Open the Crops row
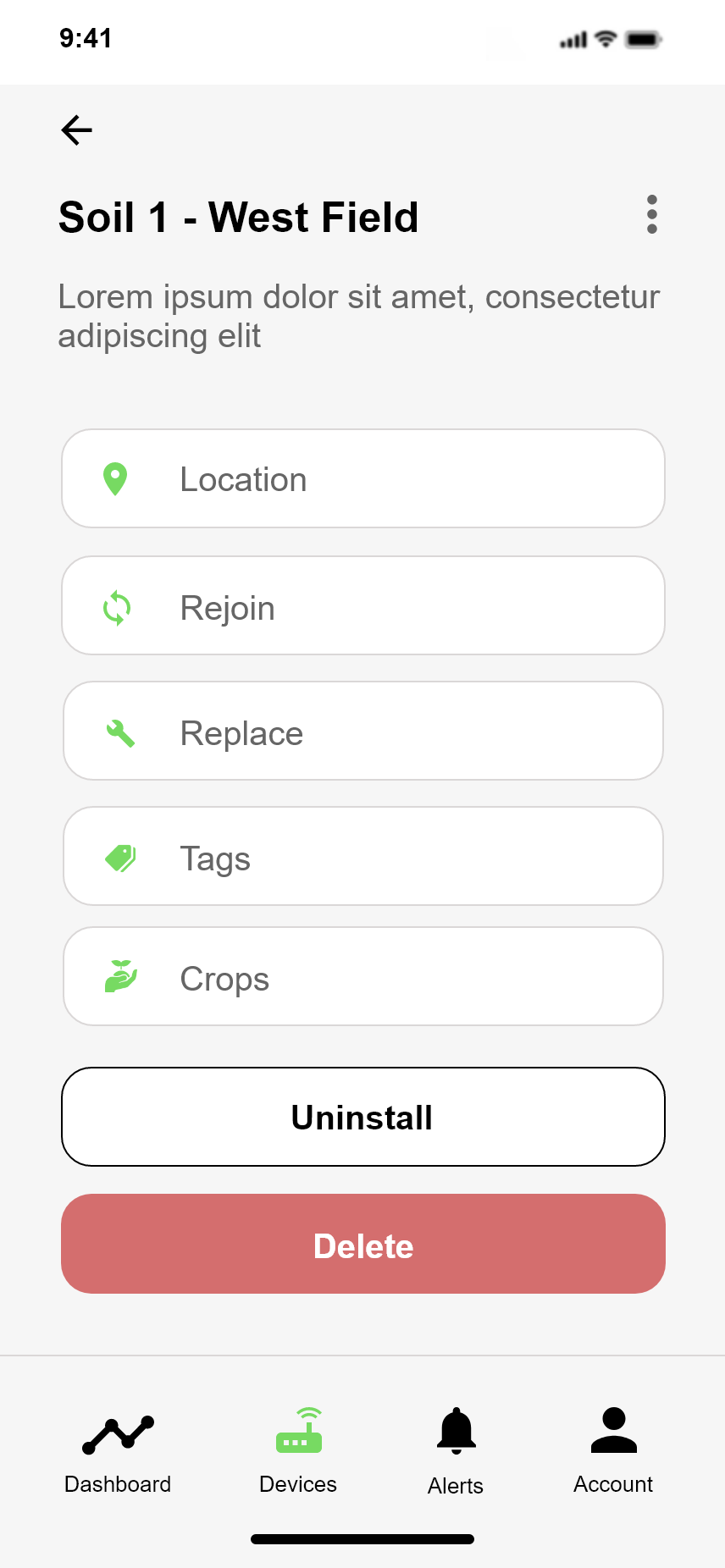The width and height of the screenshot is (725, 1568). coord(362,976)
